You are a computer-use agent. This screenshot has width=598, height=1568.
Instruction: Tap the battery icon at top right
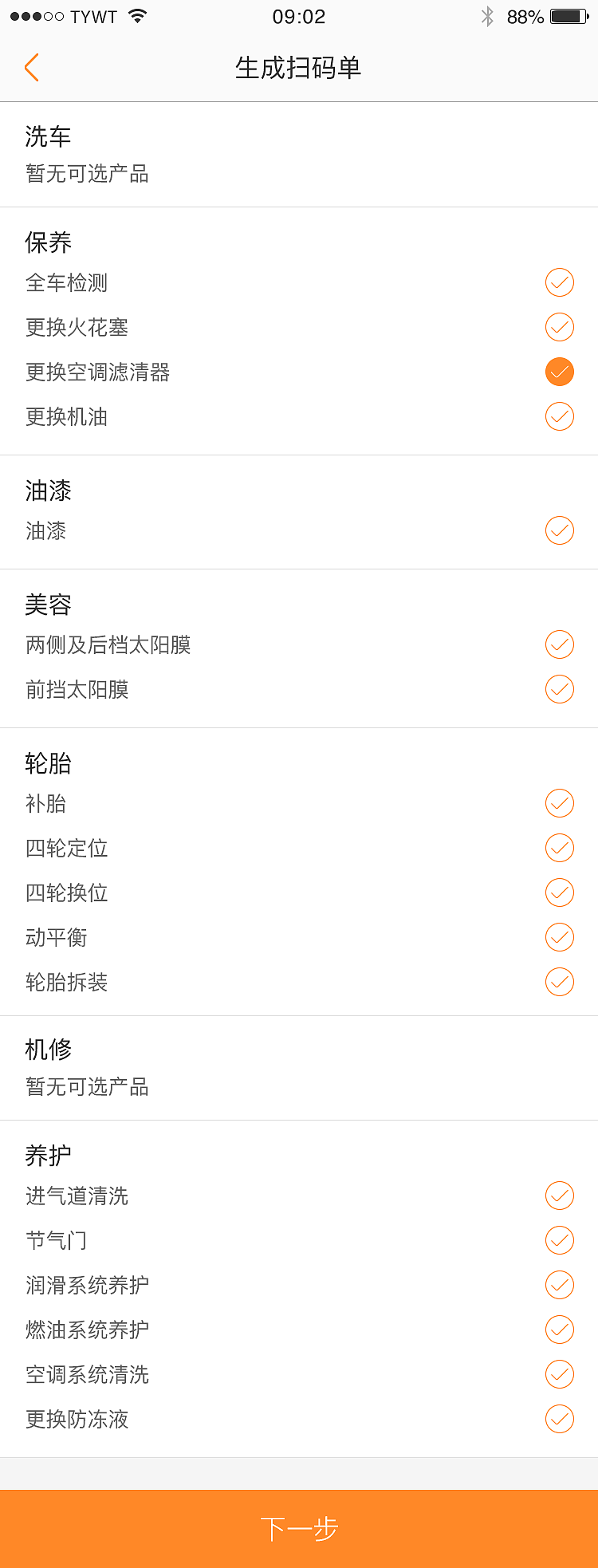pyautogui.click(x=568, y=15)
